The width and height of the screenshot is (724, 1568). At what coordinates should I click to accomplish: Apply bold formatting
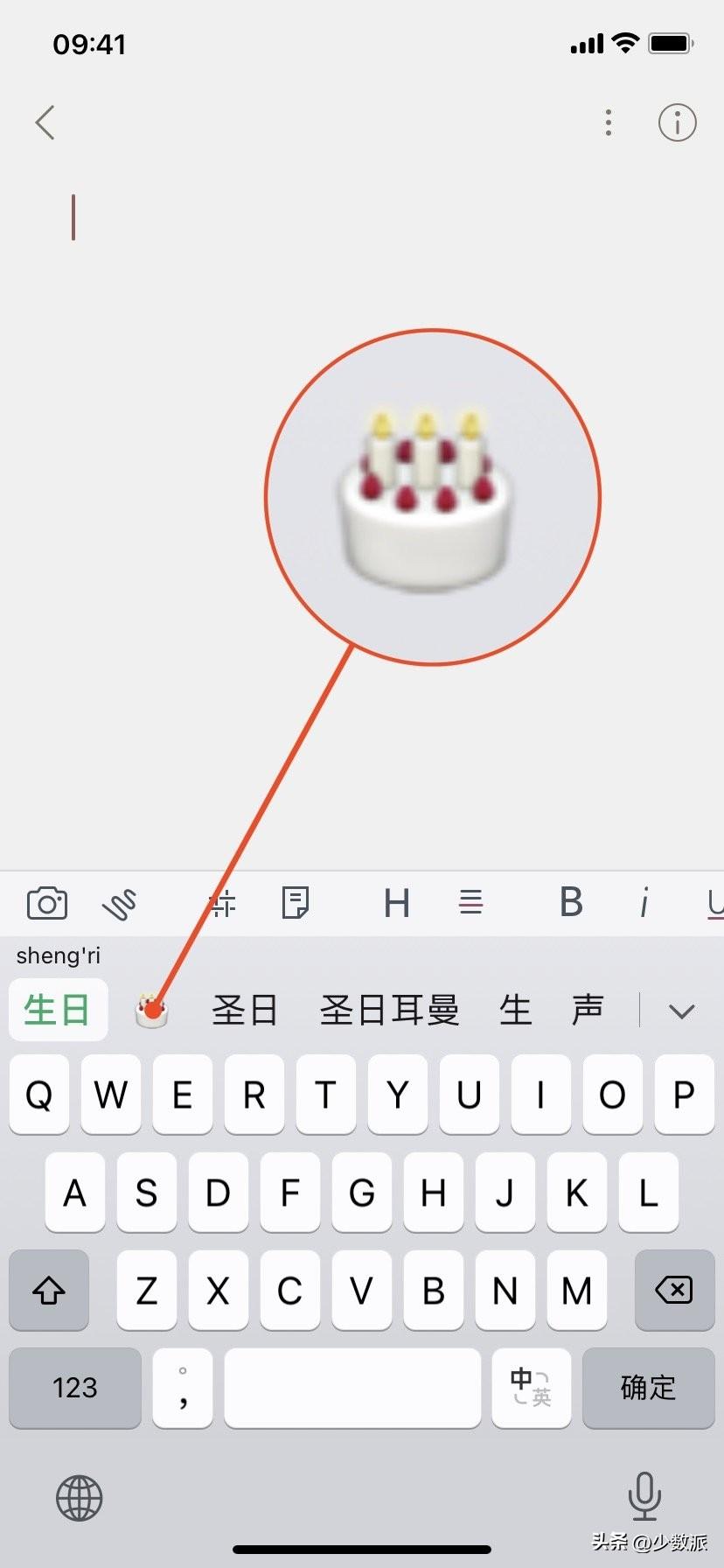[x=571, y=902]
